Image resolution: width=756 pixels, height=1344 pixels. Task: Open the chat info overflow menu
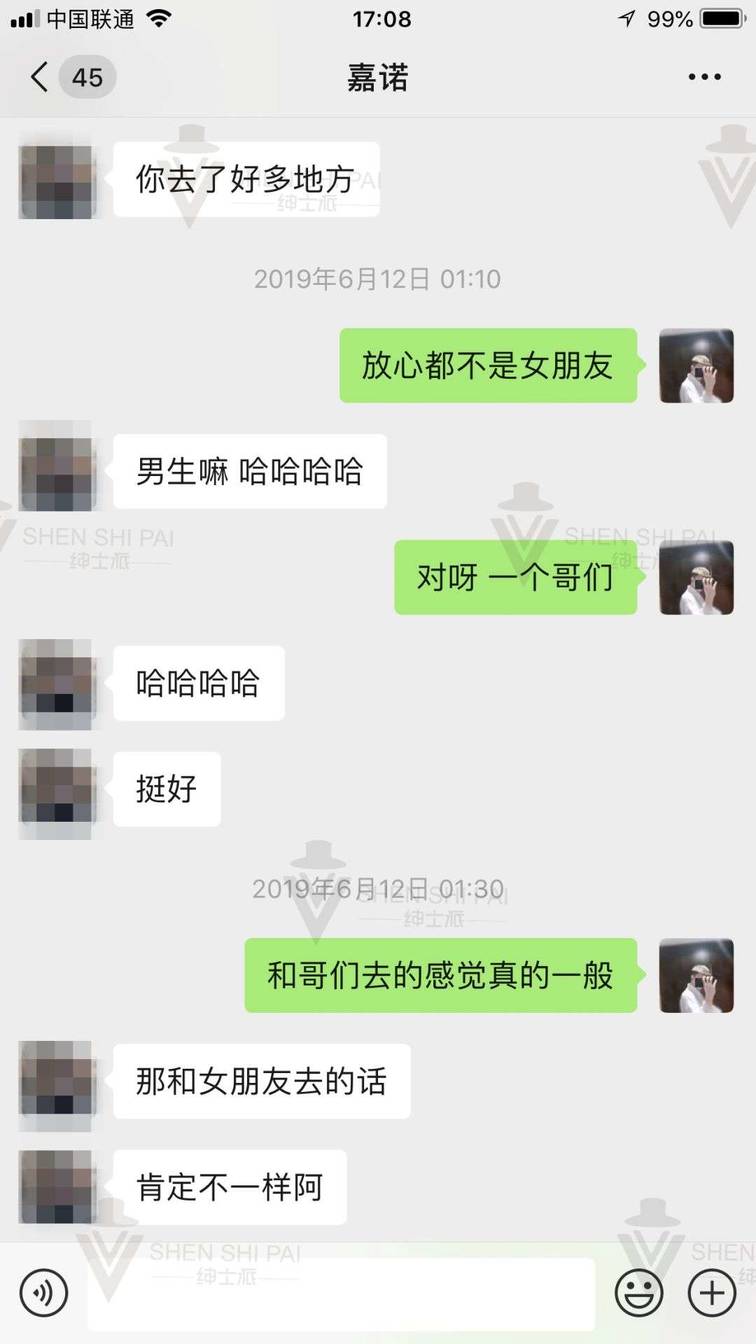[x=704, y=77]
